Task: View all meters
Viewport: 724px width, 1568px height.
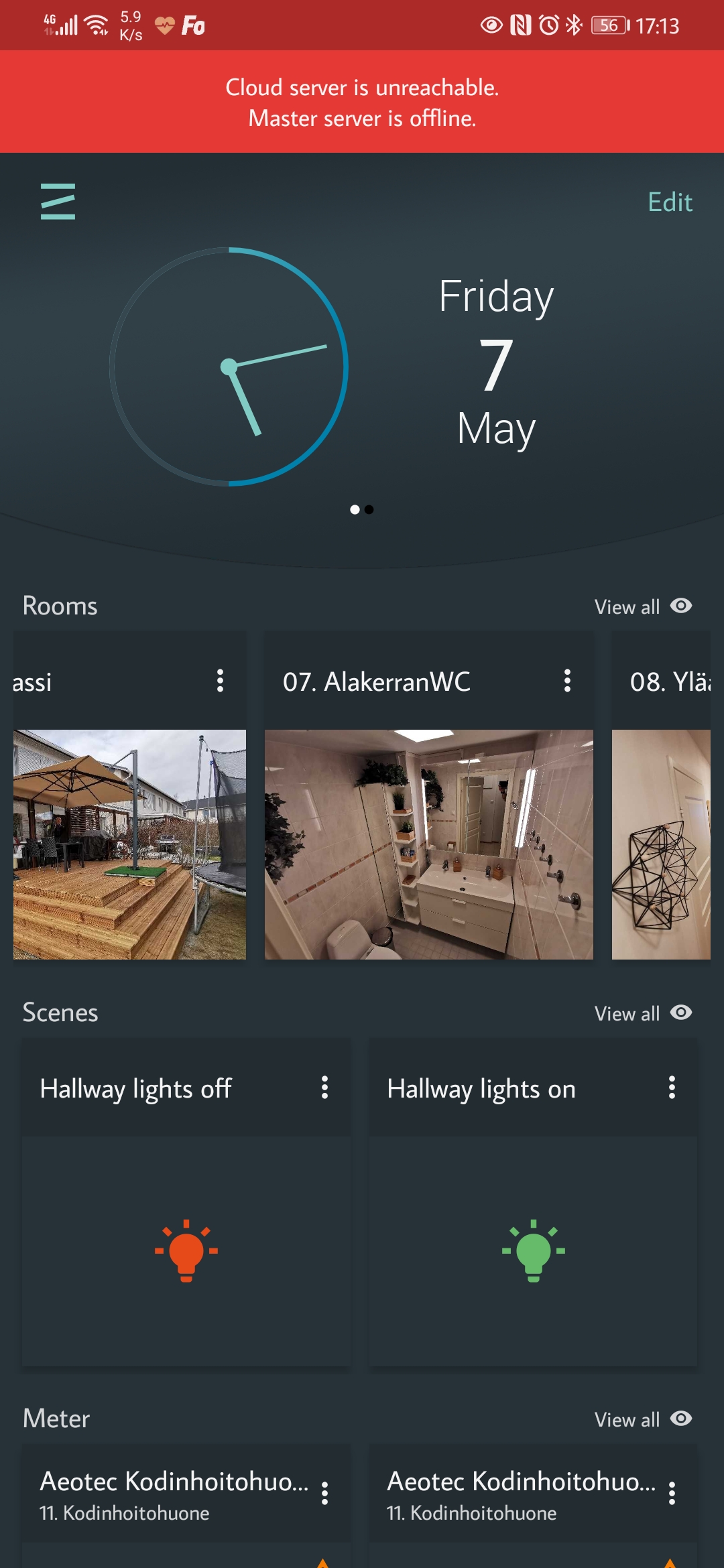Action: [642, 1419]
